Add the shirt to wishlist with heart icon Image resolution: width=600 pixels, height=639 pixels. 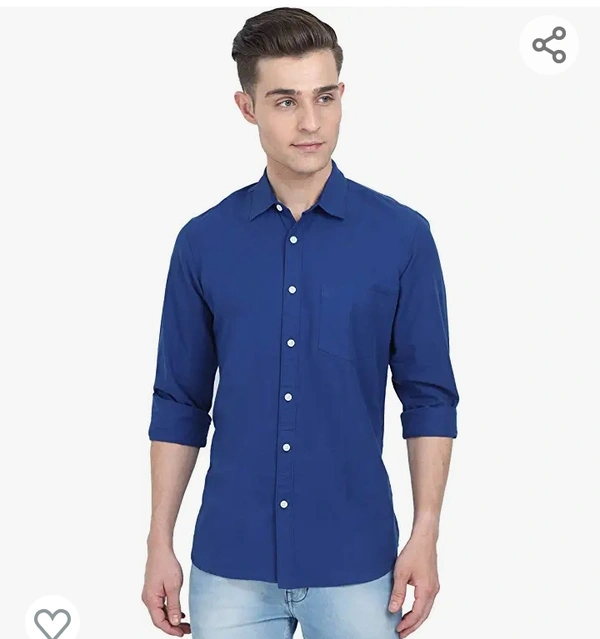tap(52, 622)
